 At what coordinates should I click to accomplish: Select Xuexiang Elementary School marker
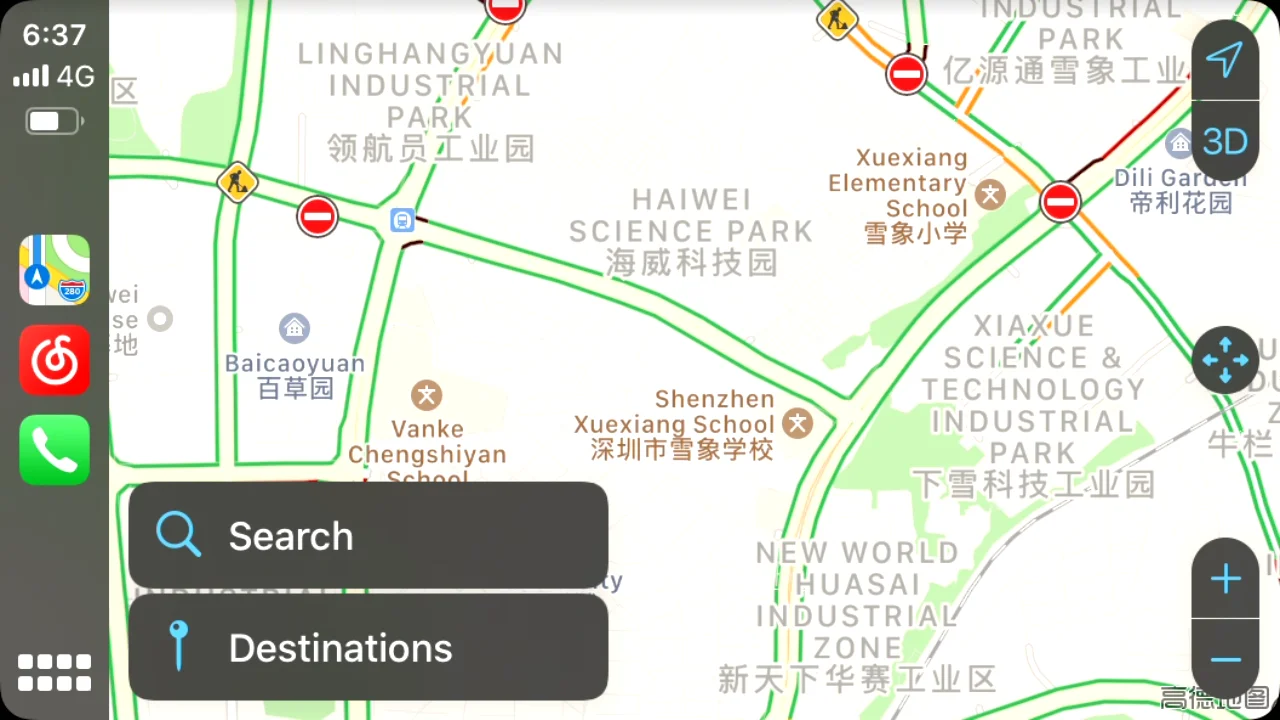coord(990,194)
